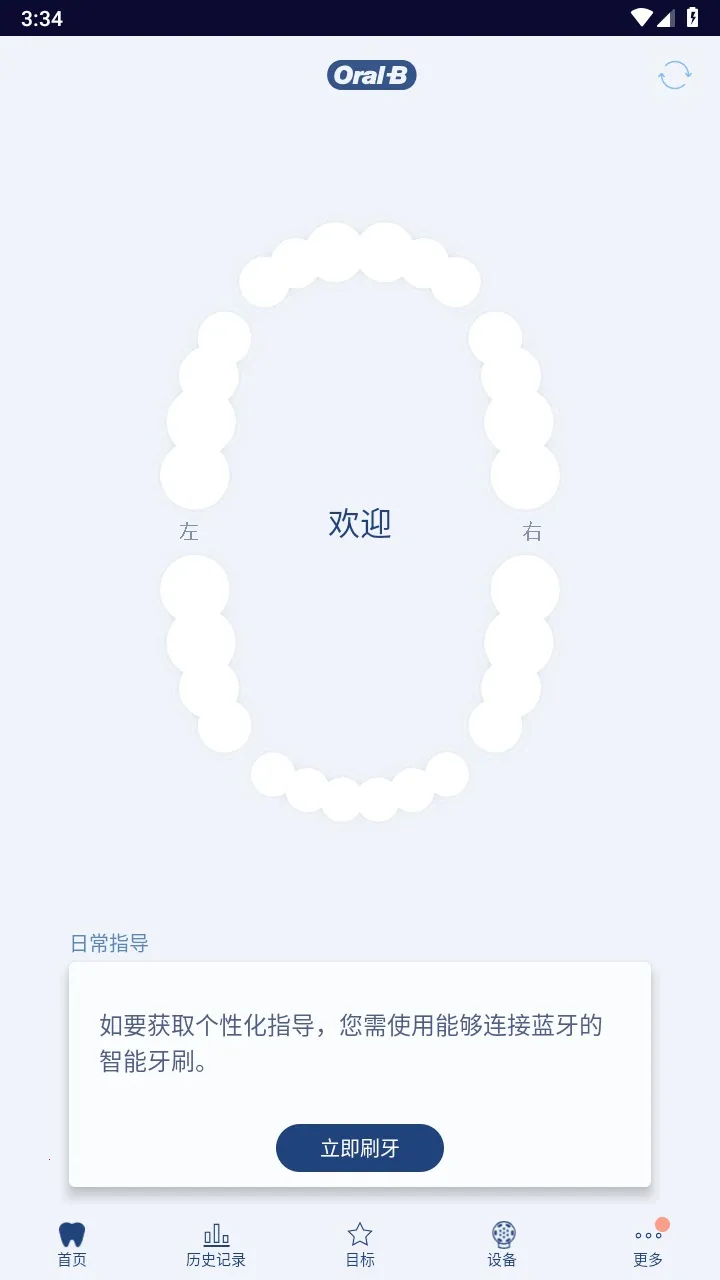Open 历史记录 via the bar chart icon

215,1233
